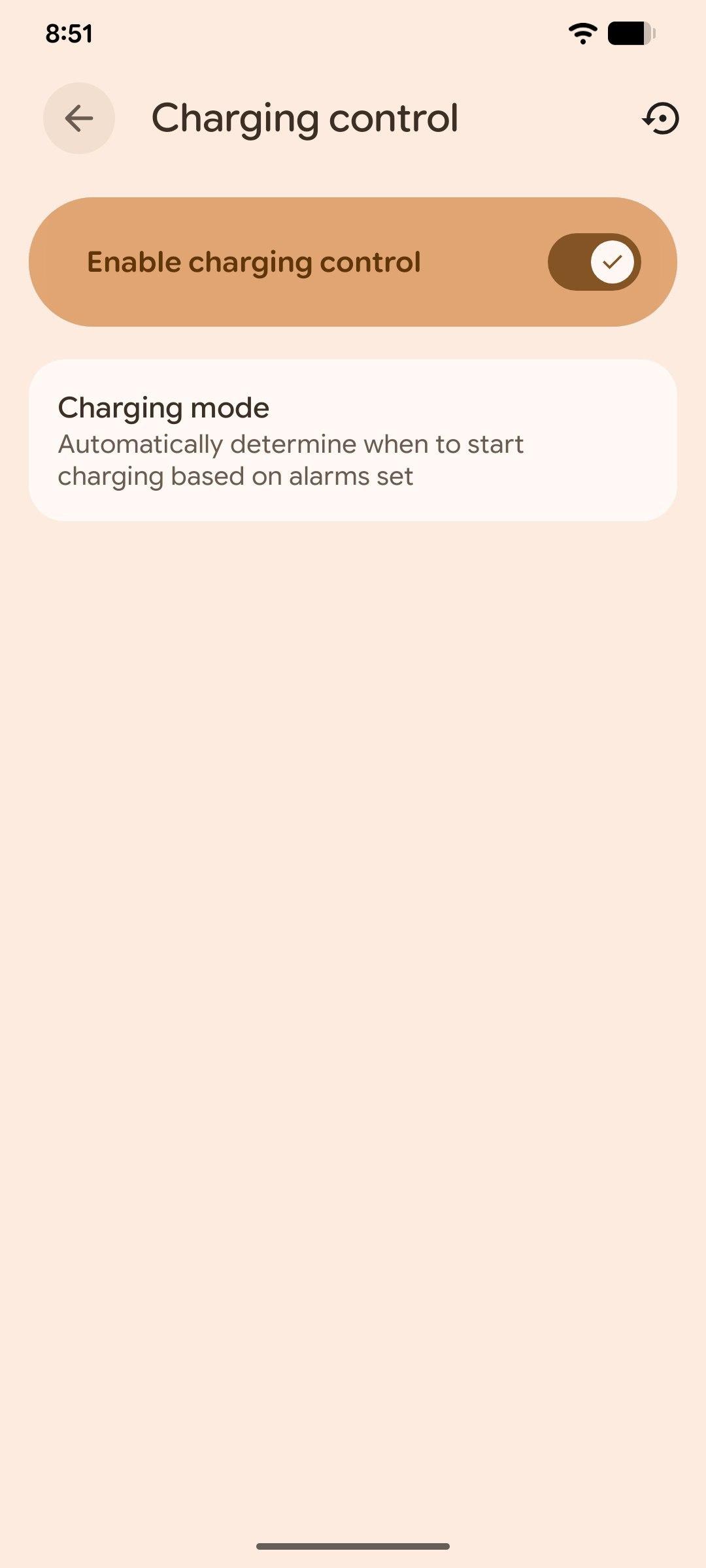Open the Charging mode setting

[353, 440]
